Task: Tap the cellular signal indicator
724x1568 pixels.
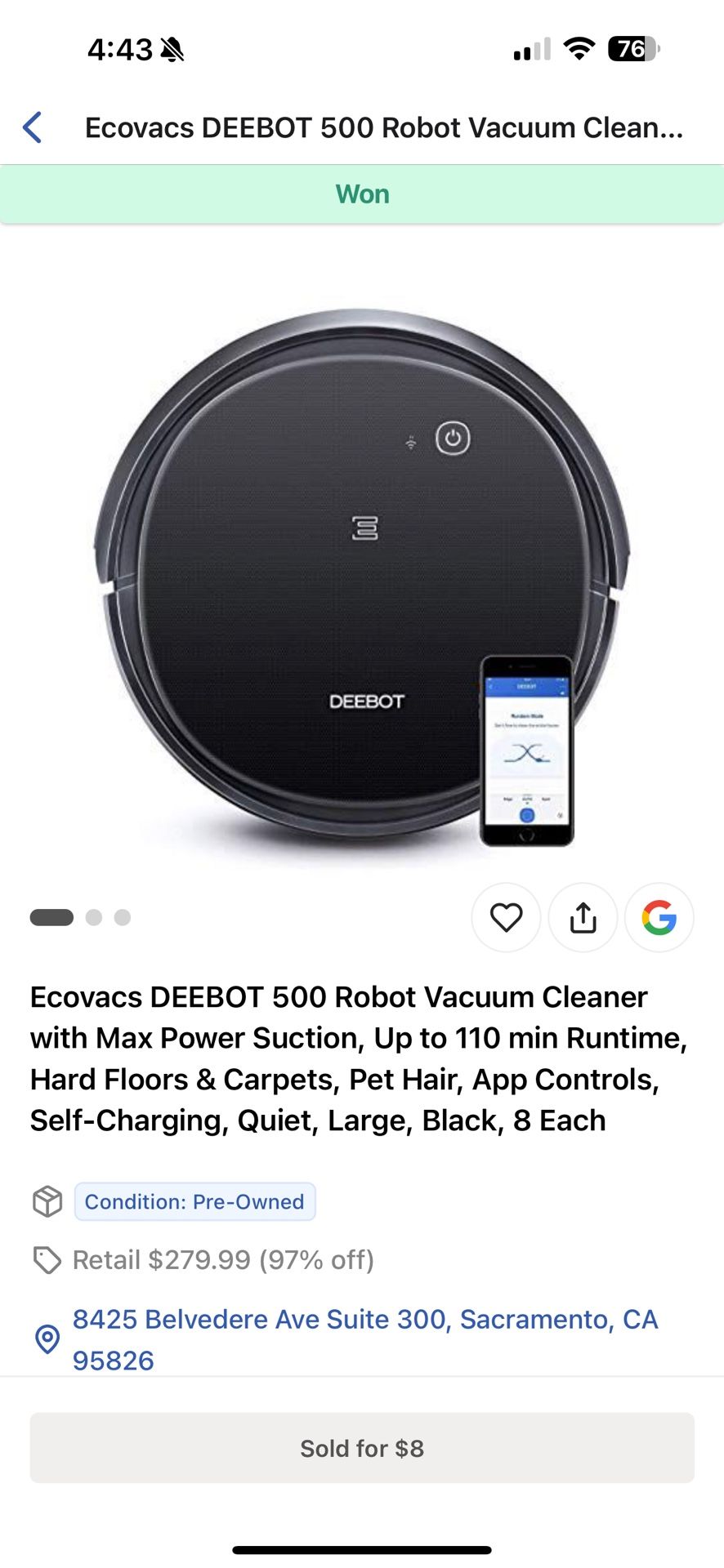Action: (x=532, y=49)
